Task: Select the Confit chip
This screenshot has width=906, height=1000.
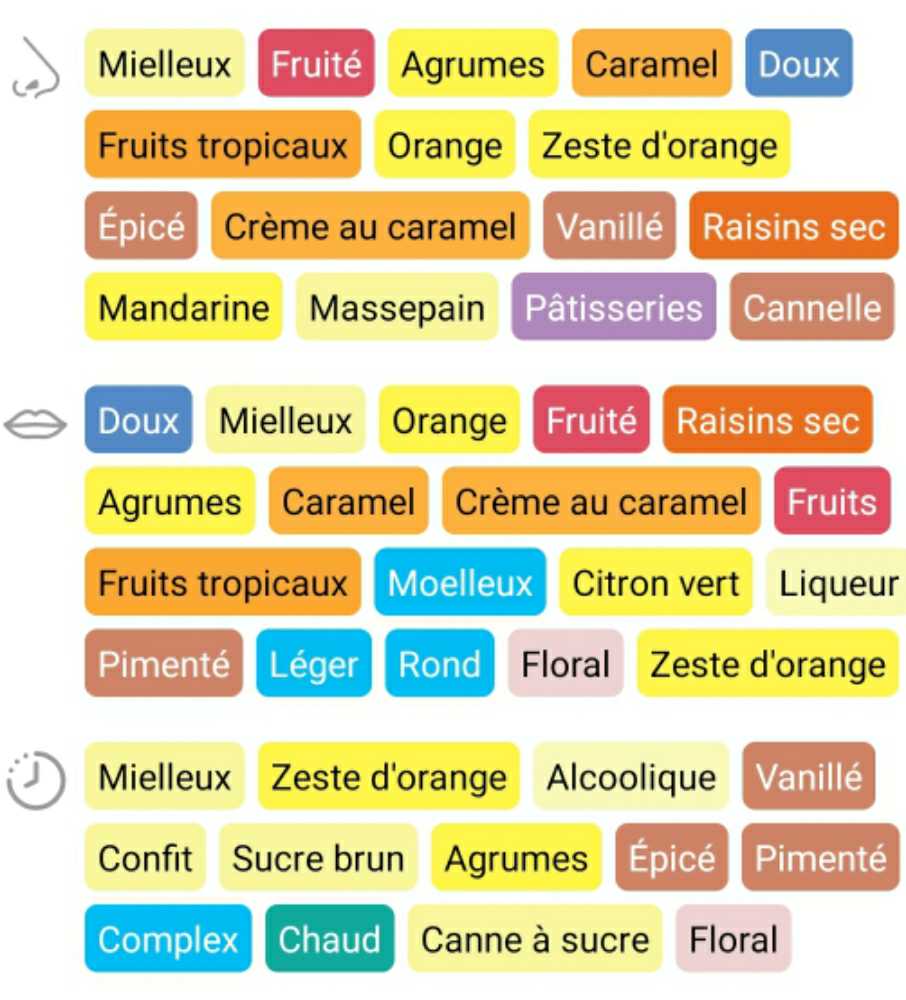Action: click(145, 857)
